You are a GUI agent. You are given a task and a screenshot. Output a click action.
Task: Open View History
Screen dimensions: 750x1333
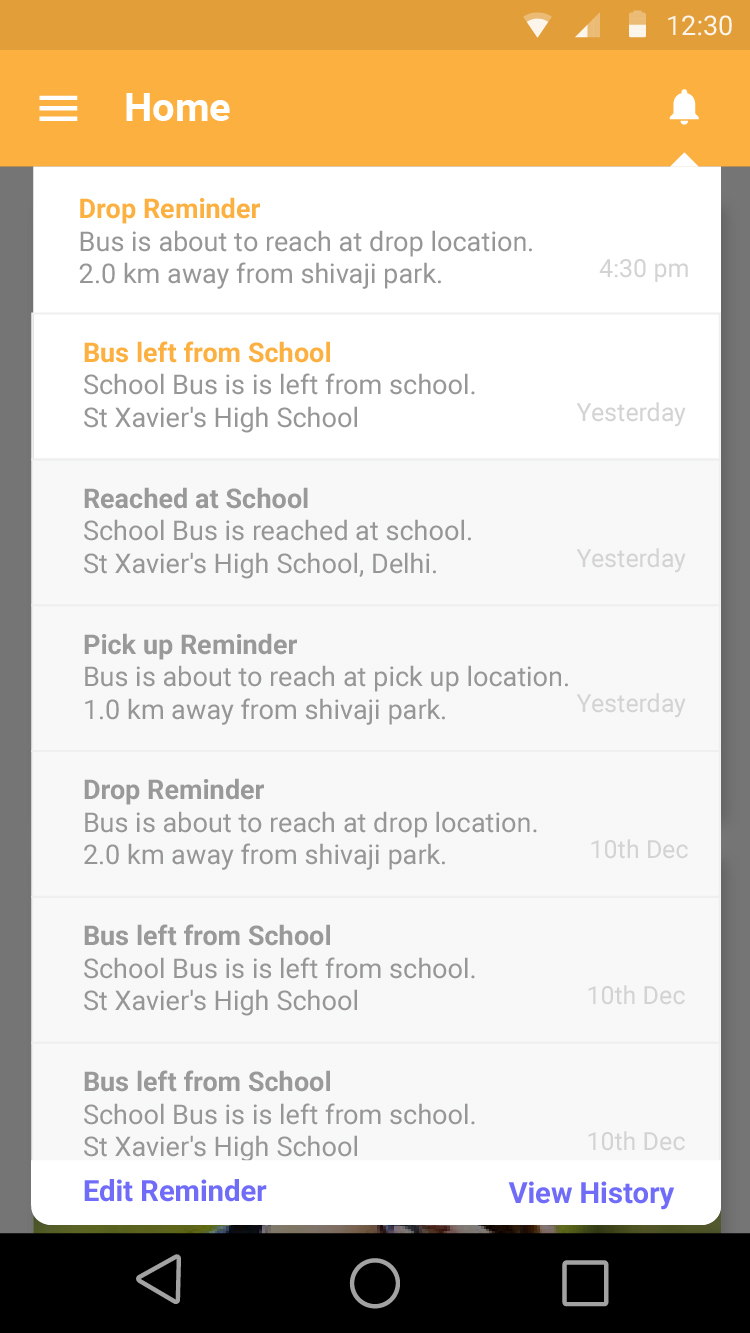591,1192
